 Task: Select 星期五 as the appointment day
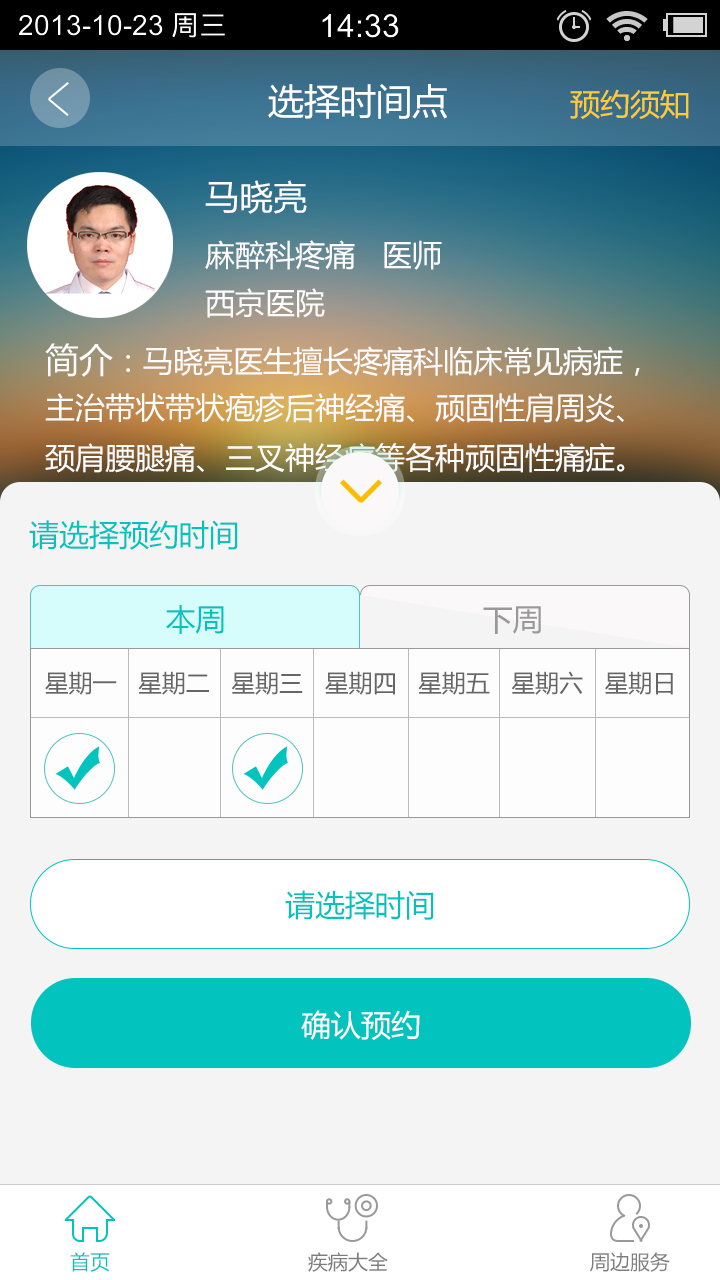coord(452,768)
